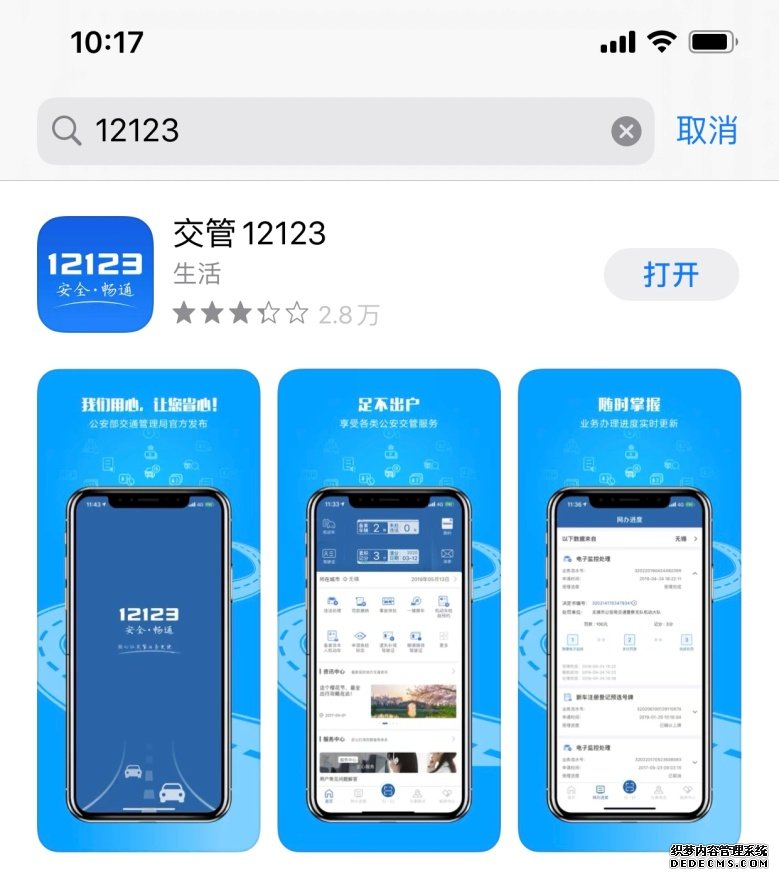View the 足不出户 screenshot preview
Screen dimensions: 779x878
[389, 610]
